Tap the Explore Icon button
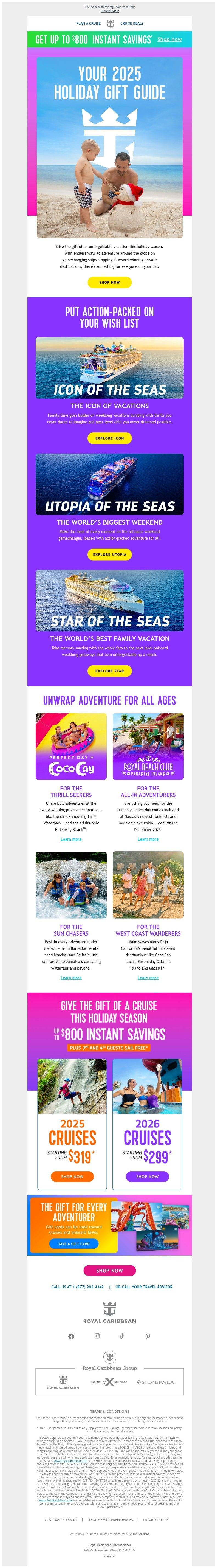Viewport: 215px width, 1568px height. [x=110, y=438]
